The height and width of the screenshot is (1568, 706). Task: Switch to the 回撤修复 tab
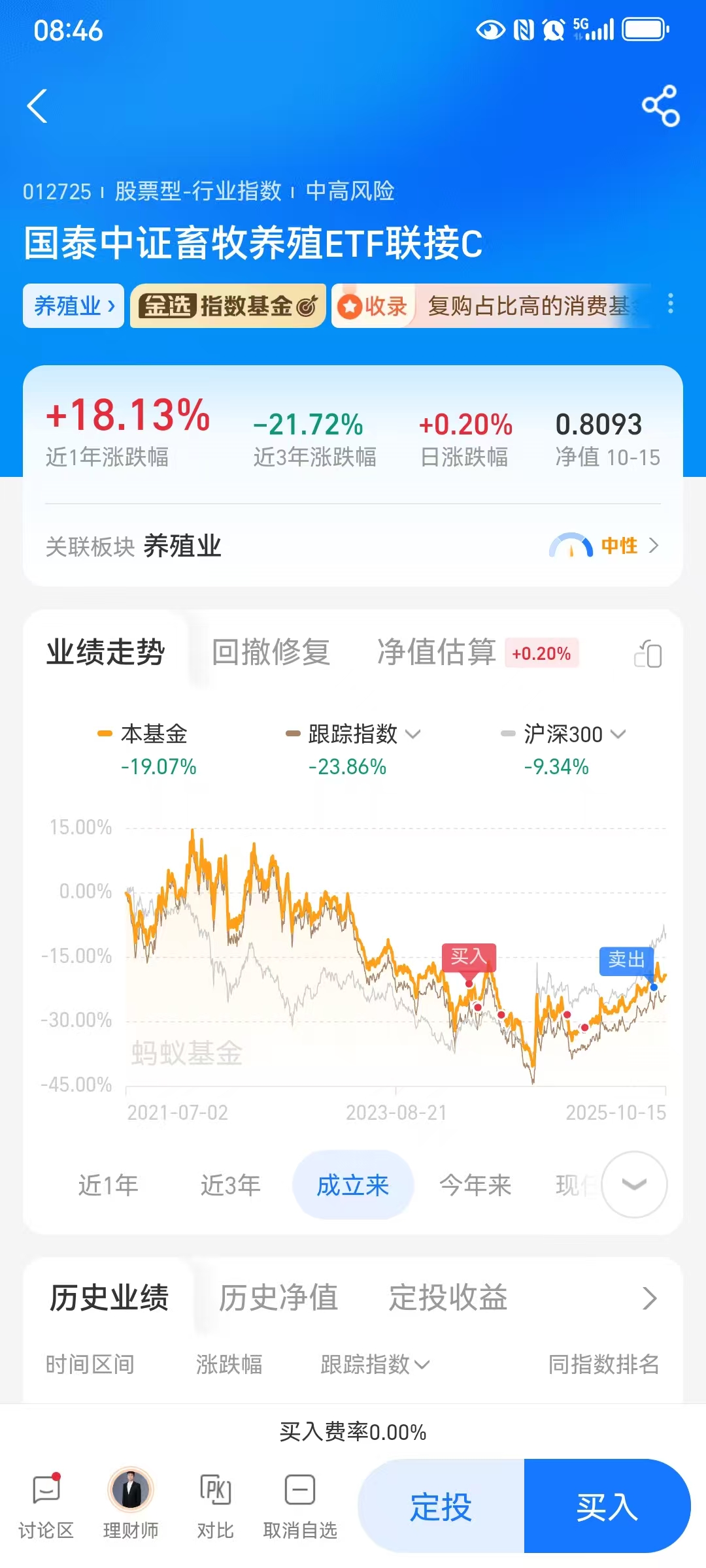pos(271,652)
